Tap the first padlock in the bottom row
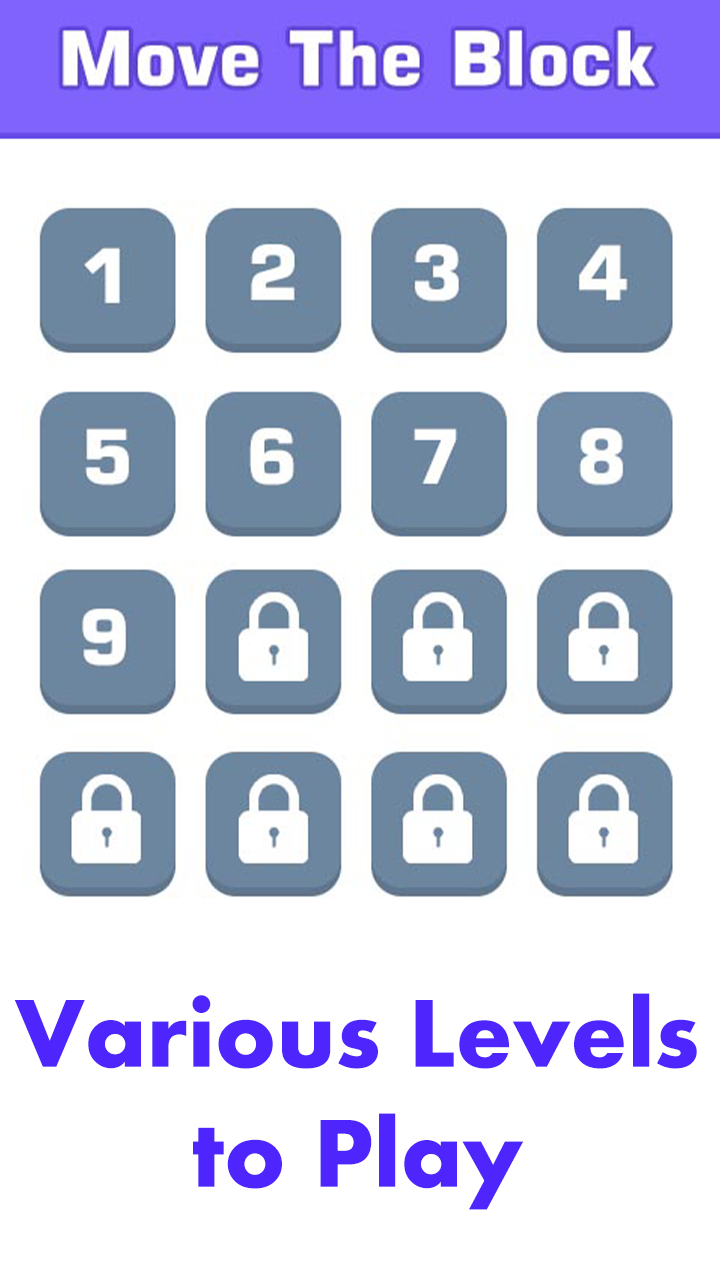Image resolution: width=720 pixels, height=1280 pixels. pyautogui.click(x=107, y=822)
